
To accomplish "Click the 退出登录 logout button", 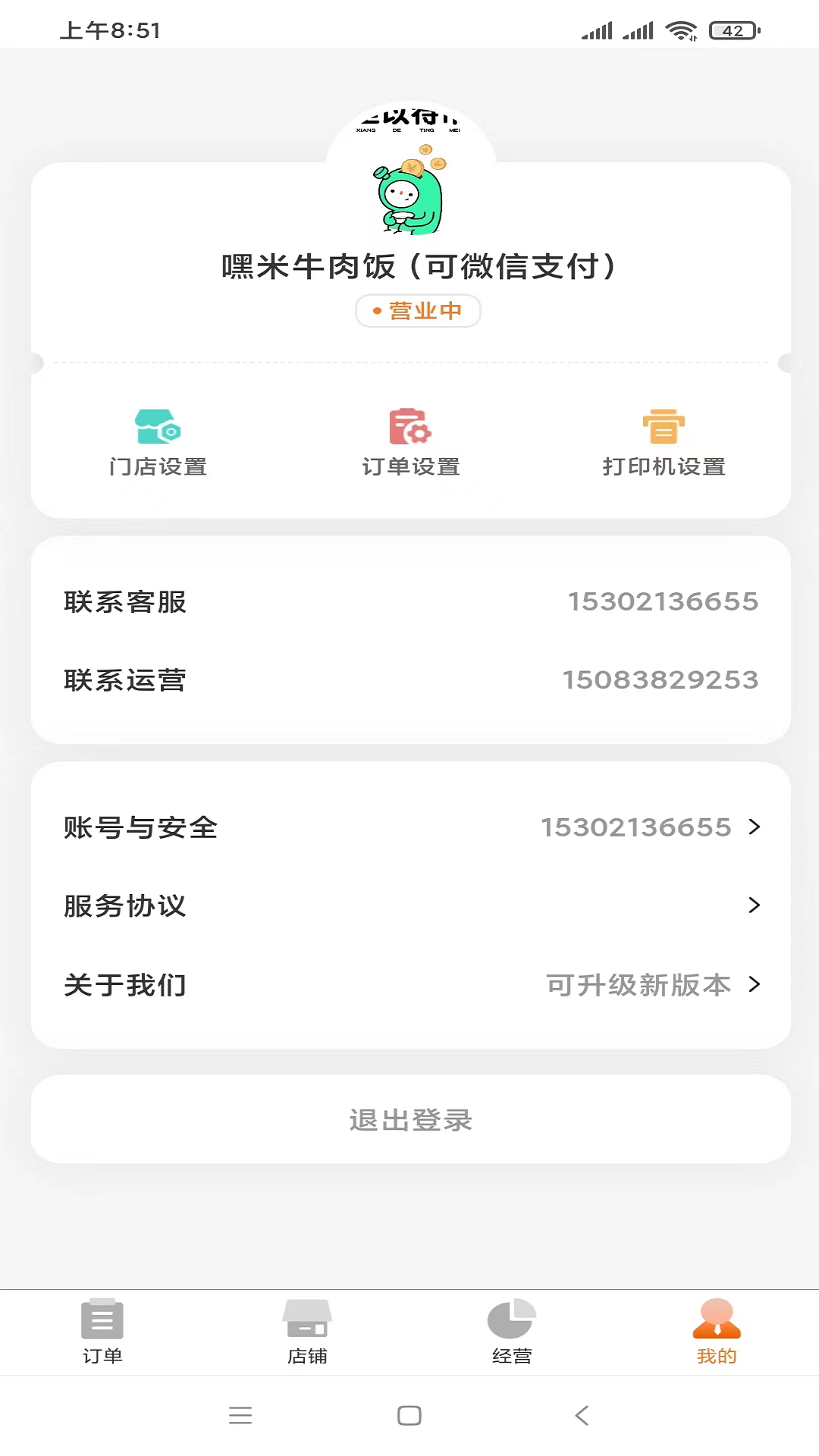I will click(x=409, y=1119).
